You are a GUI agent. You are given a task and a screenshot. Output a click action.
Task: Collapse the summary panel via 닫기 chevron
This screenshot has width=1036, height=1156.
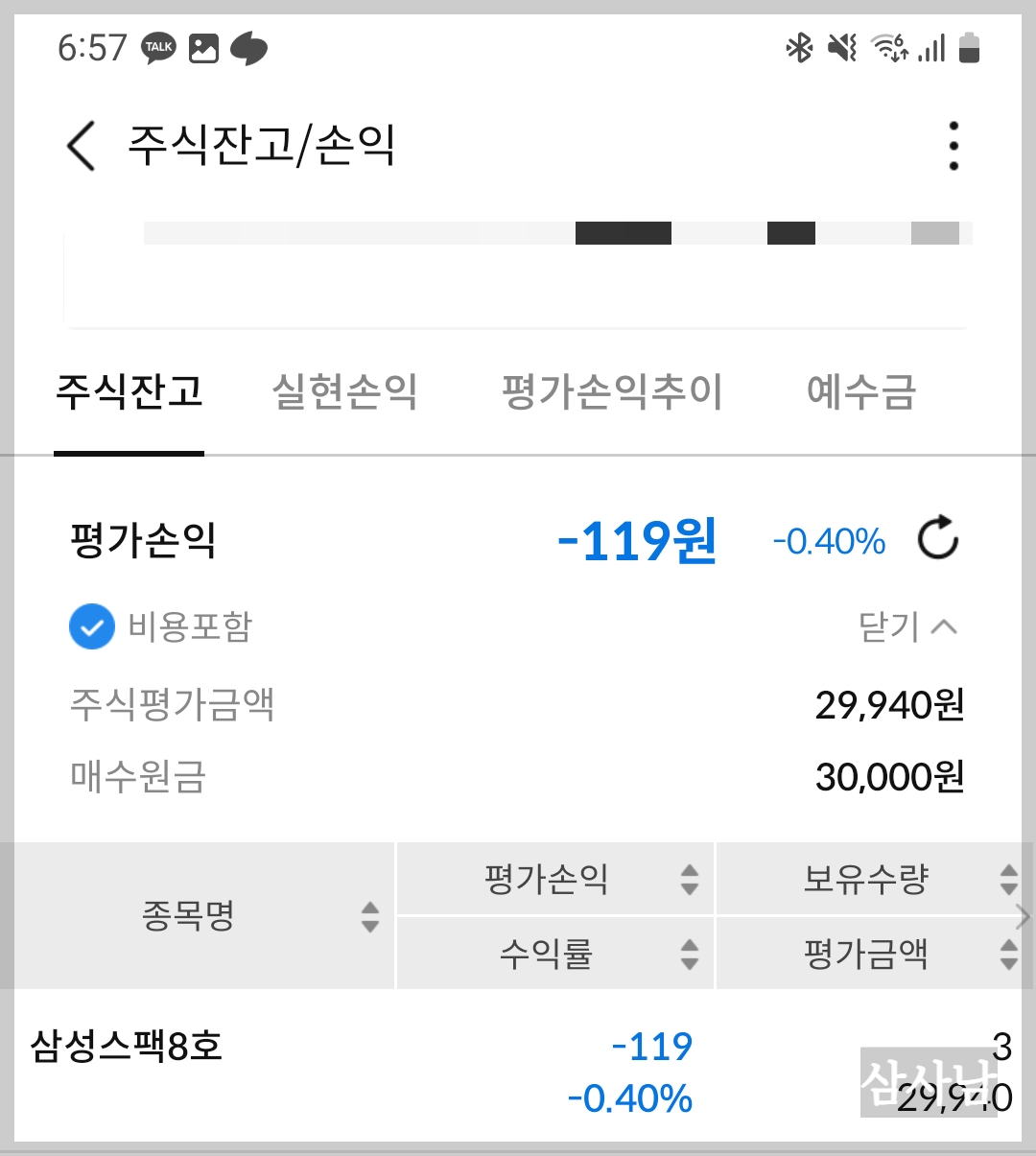coord(906,626)
